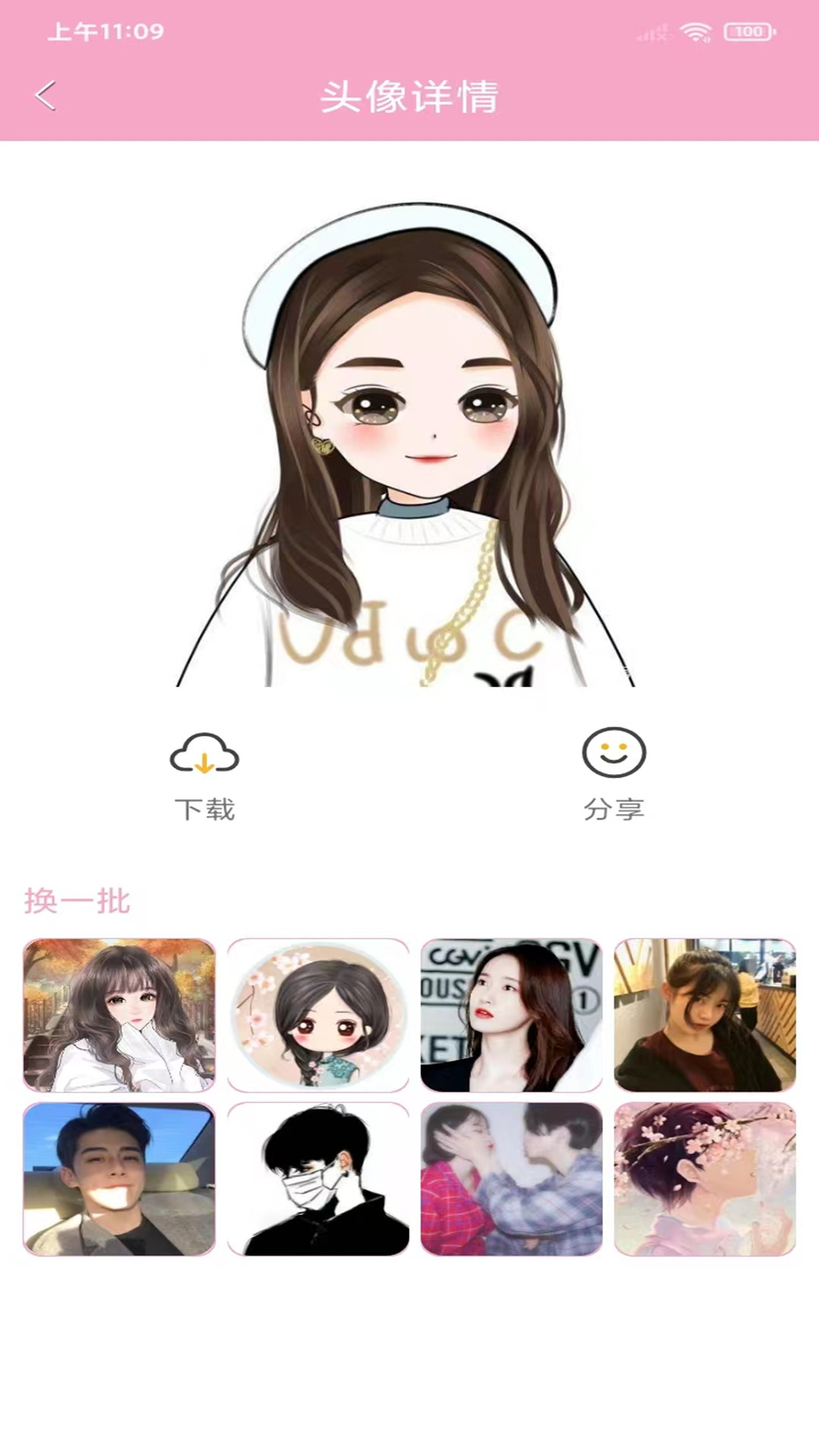Share this avatar
This screenshot has height=1456, width=819.
pos(613,775)
